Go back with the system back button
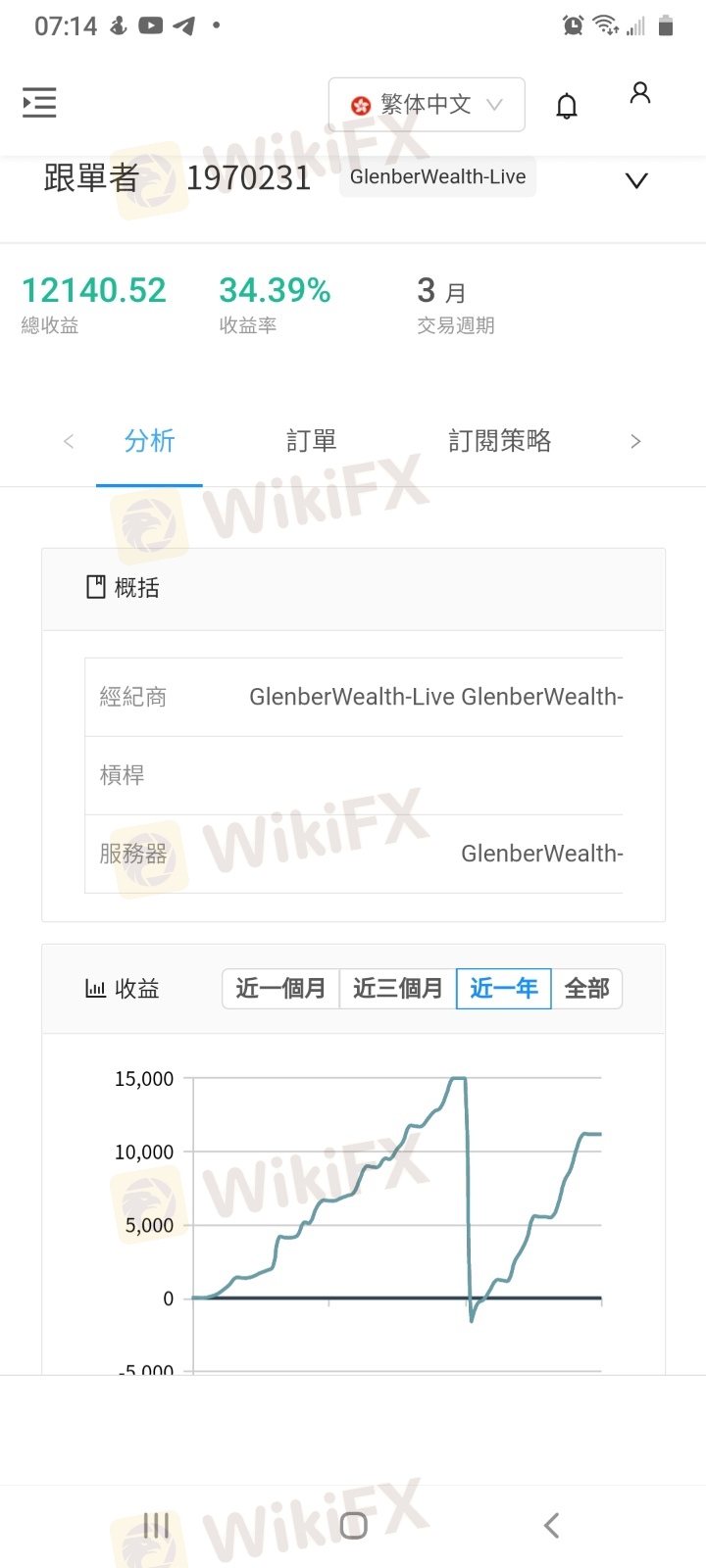Viewport: 706px width, 1568px height. pos(551,1525)
